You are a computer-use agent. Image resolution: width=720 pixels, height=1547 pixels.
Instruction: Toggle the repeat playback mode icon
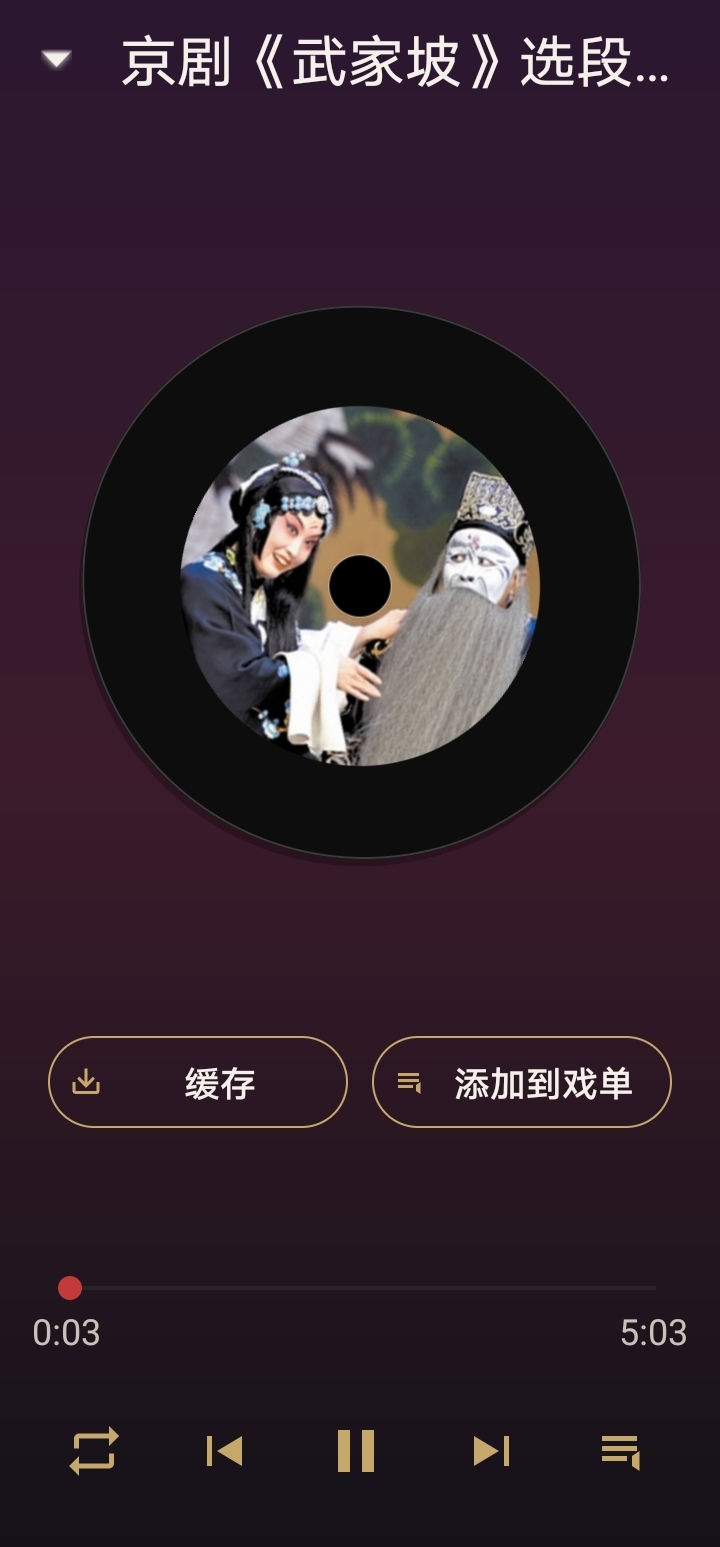coord(94,1451)
